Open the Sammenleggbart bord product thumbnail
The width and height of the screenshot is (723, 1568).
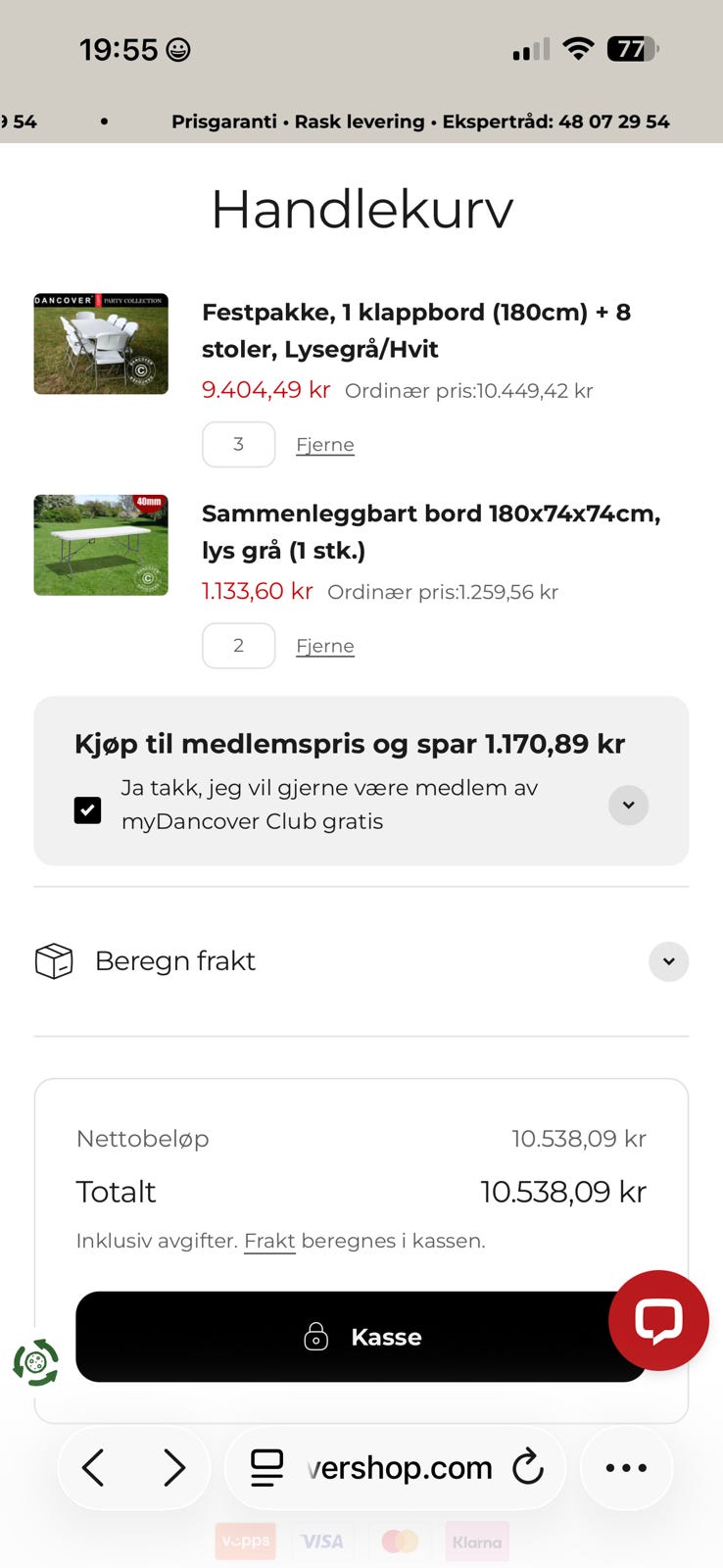click(101, 545)
